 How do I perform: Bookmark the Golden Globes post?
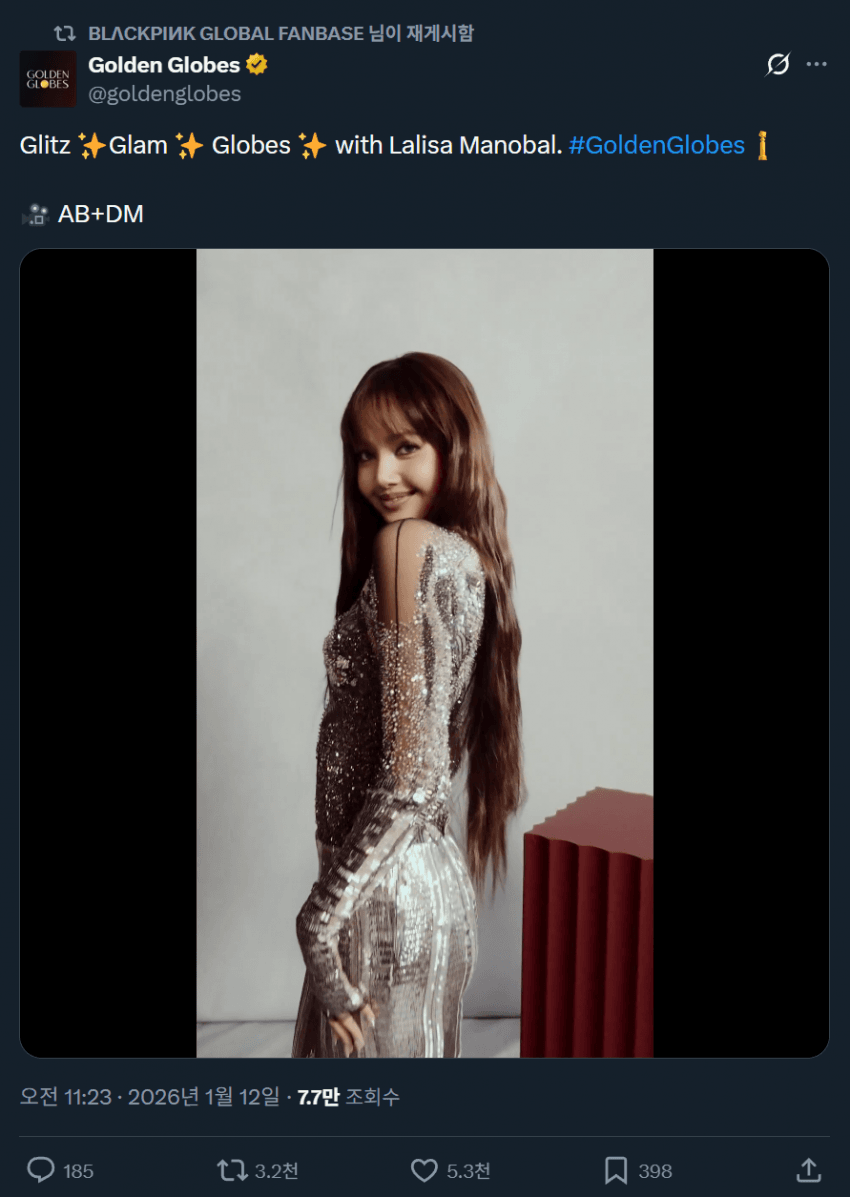[x=616, y=1170]
